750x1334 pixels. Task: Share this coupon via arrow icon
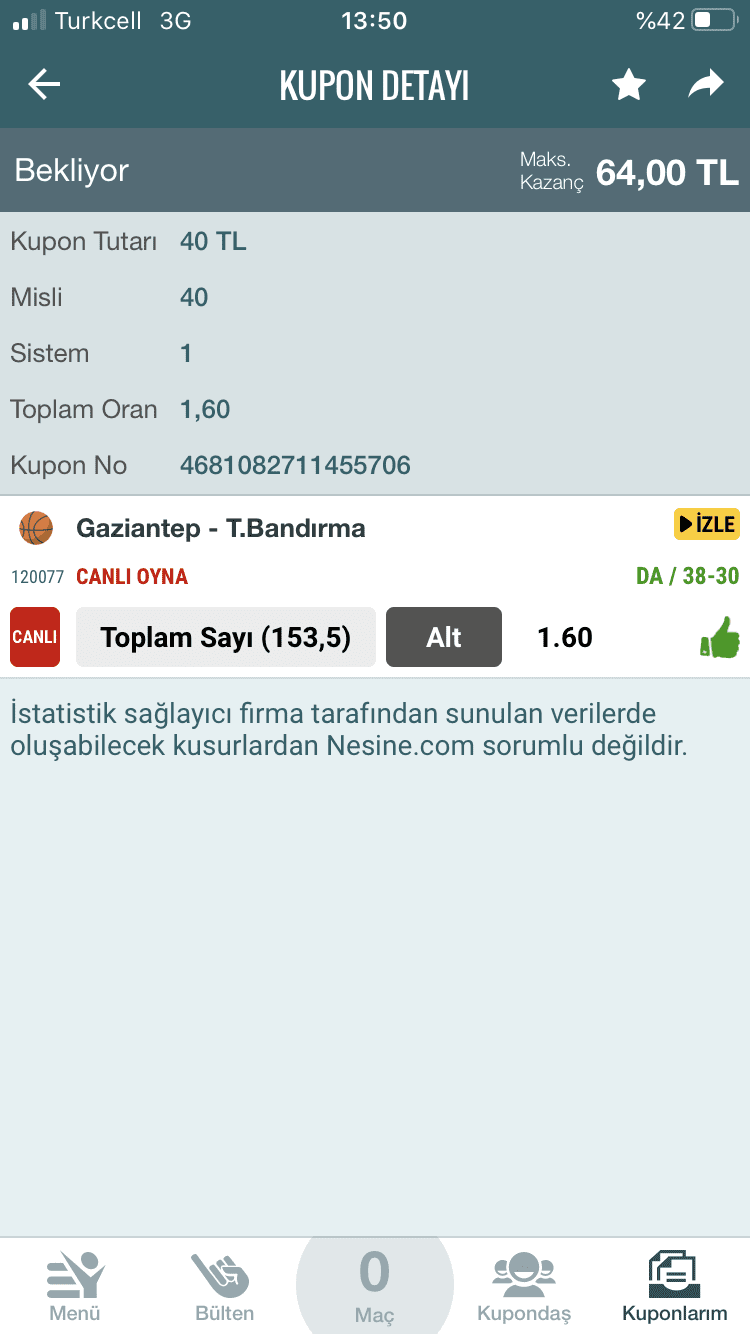click(706, 86)
